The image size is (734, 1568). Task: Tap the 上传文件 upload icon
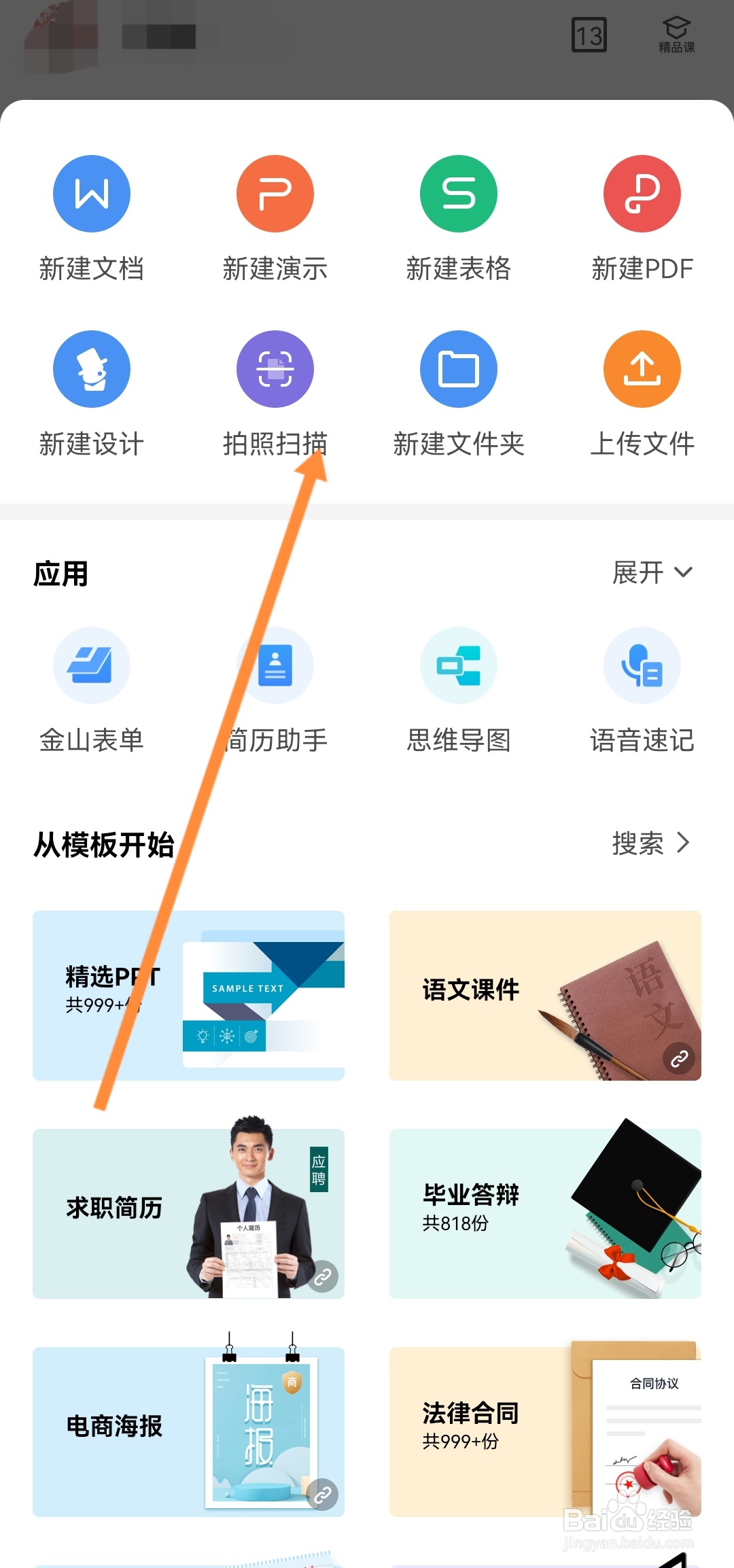point(642,369)
